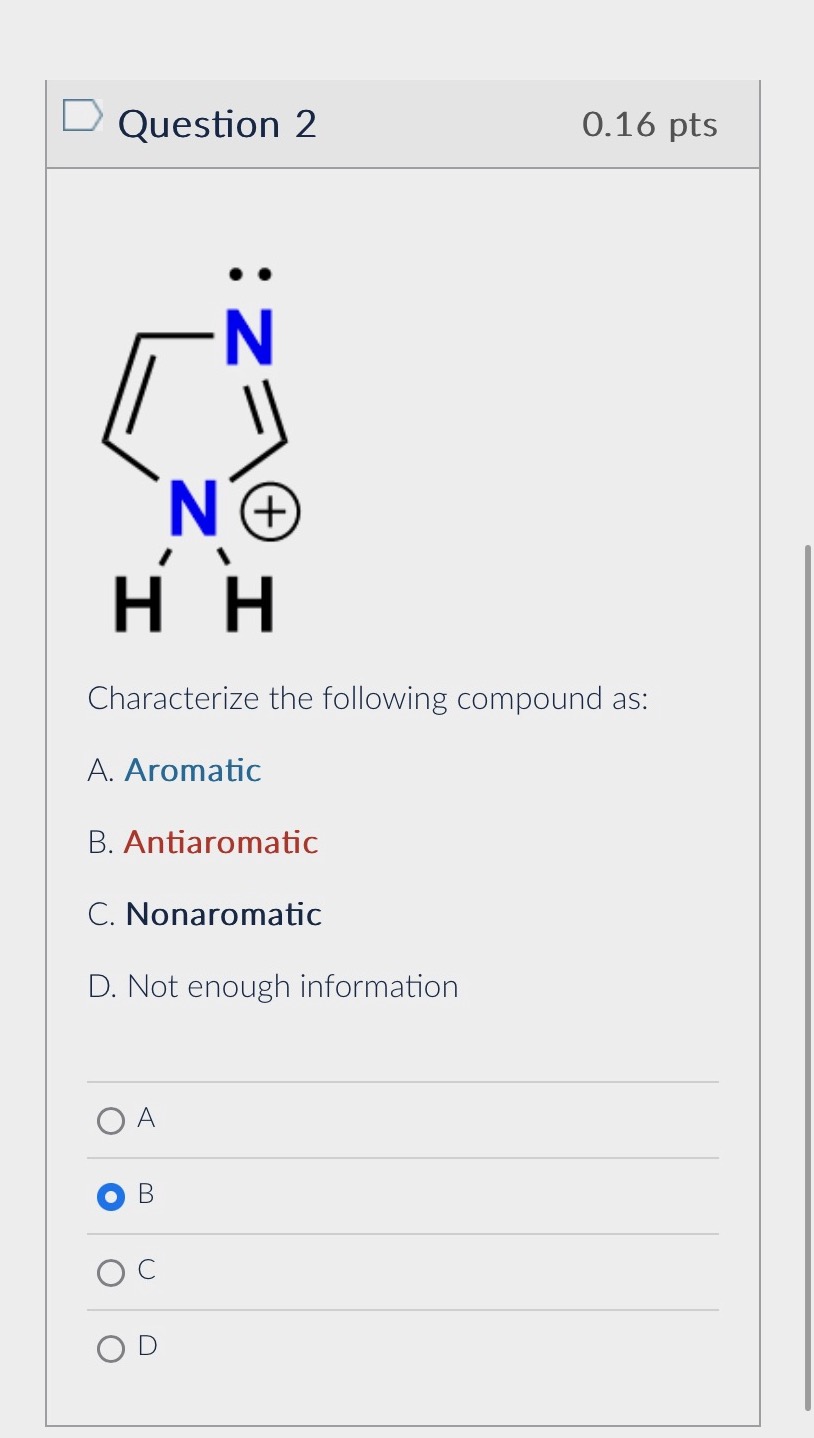Click the label letter A next to its radio

coord(147,1119)
